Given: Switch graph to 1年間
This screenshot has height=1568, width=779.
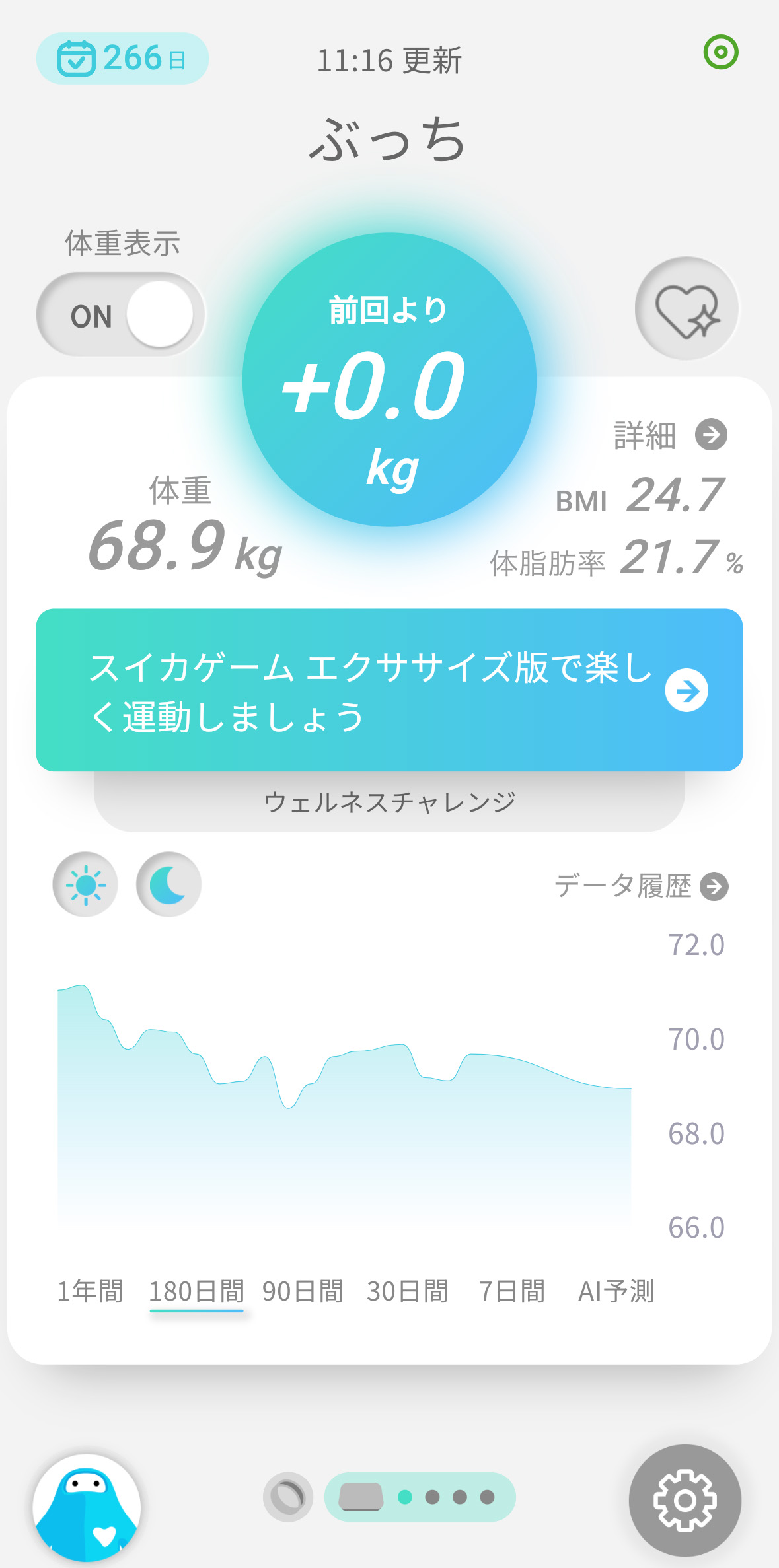Looking at the screenshot, I should [91, 1291].
